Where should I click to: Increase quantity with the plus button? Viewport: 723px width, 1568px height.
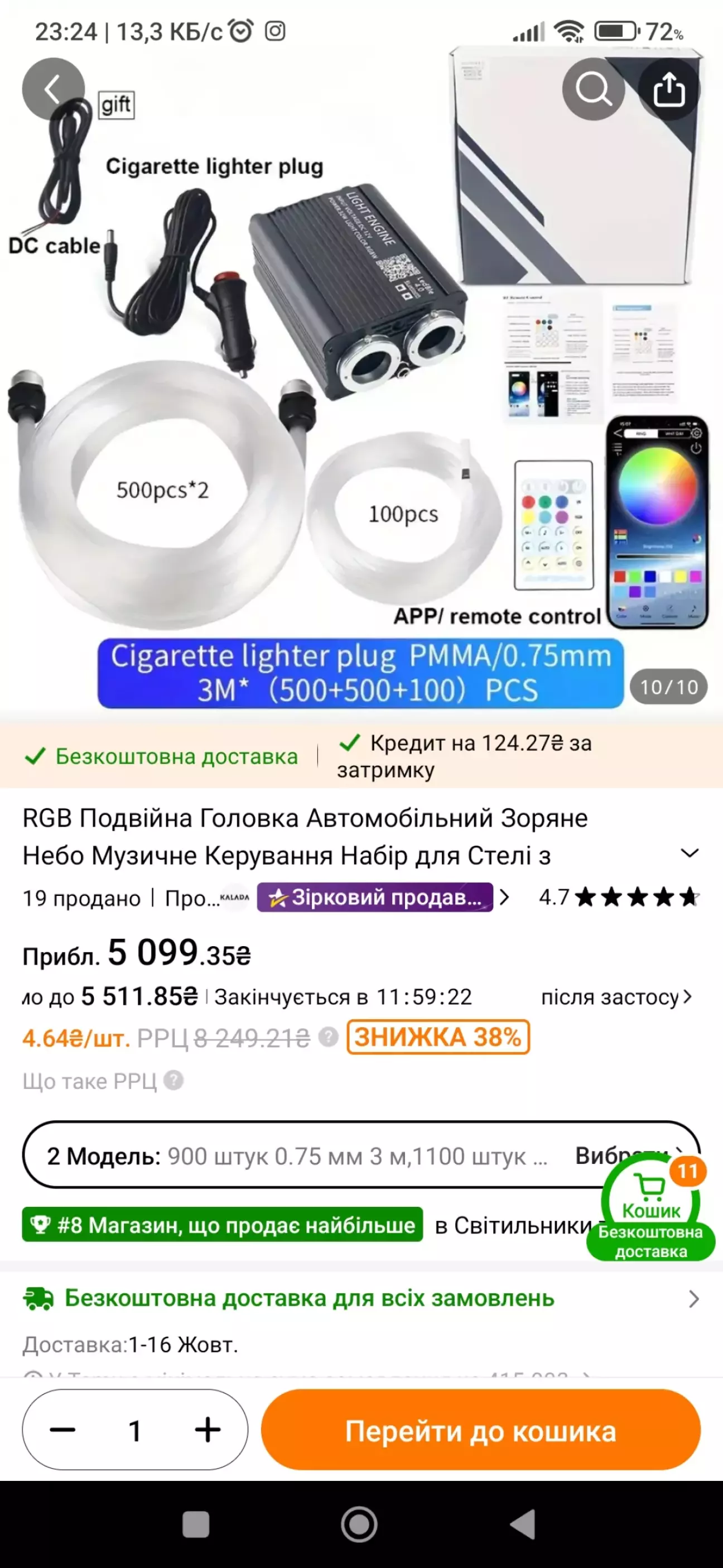click(x=208, y=1430)
